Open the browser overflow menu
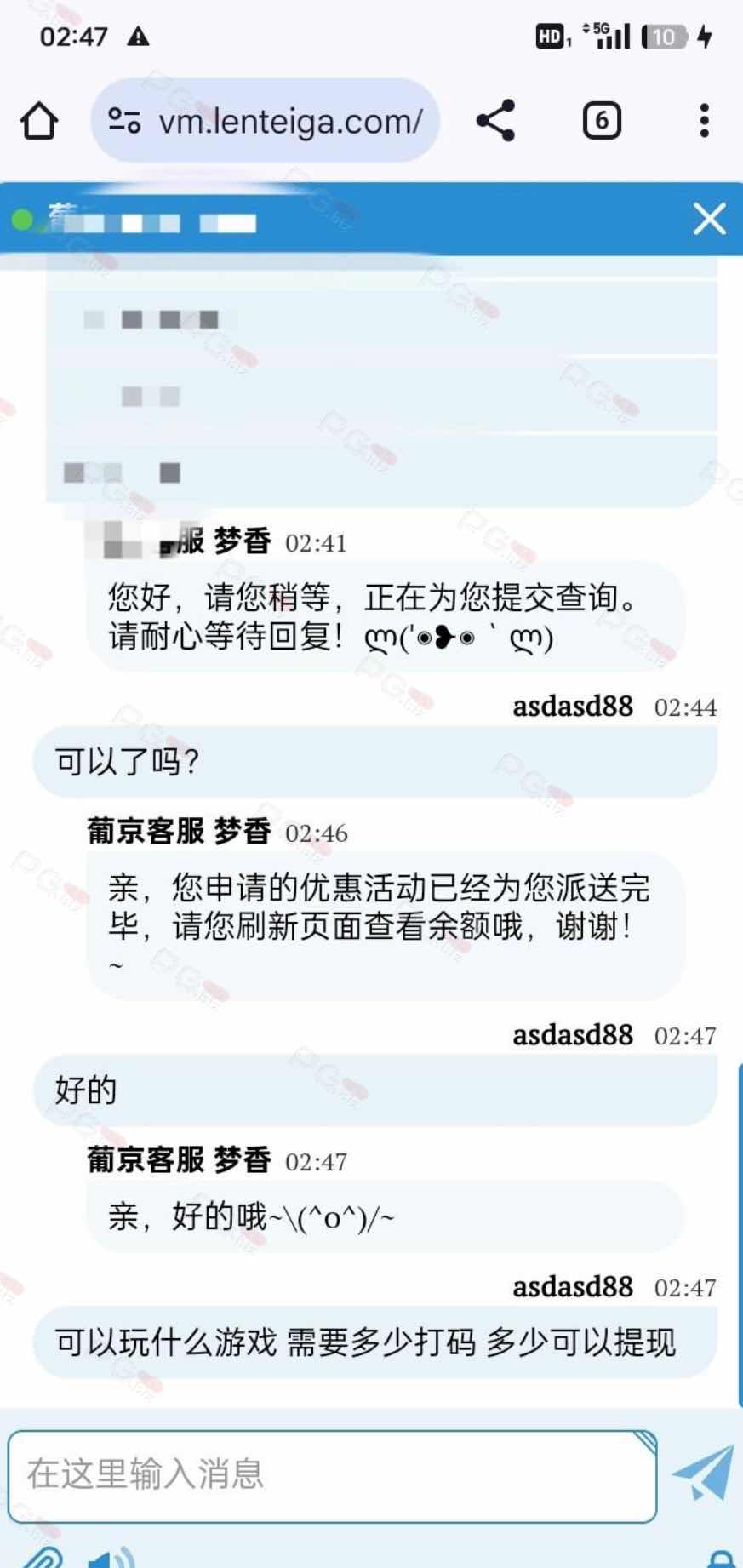 704,121
